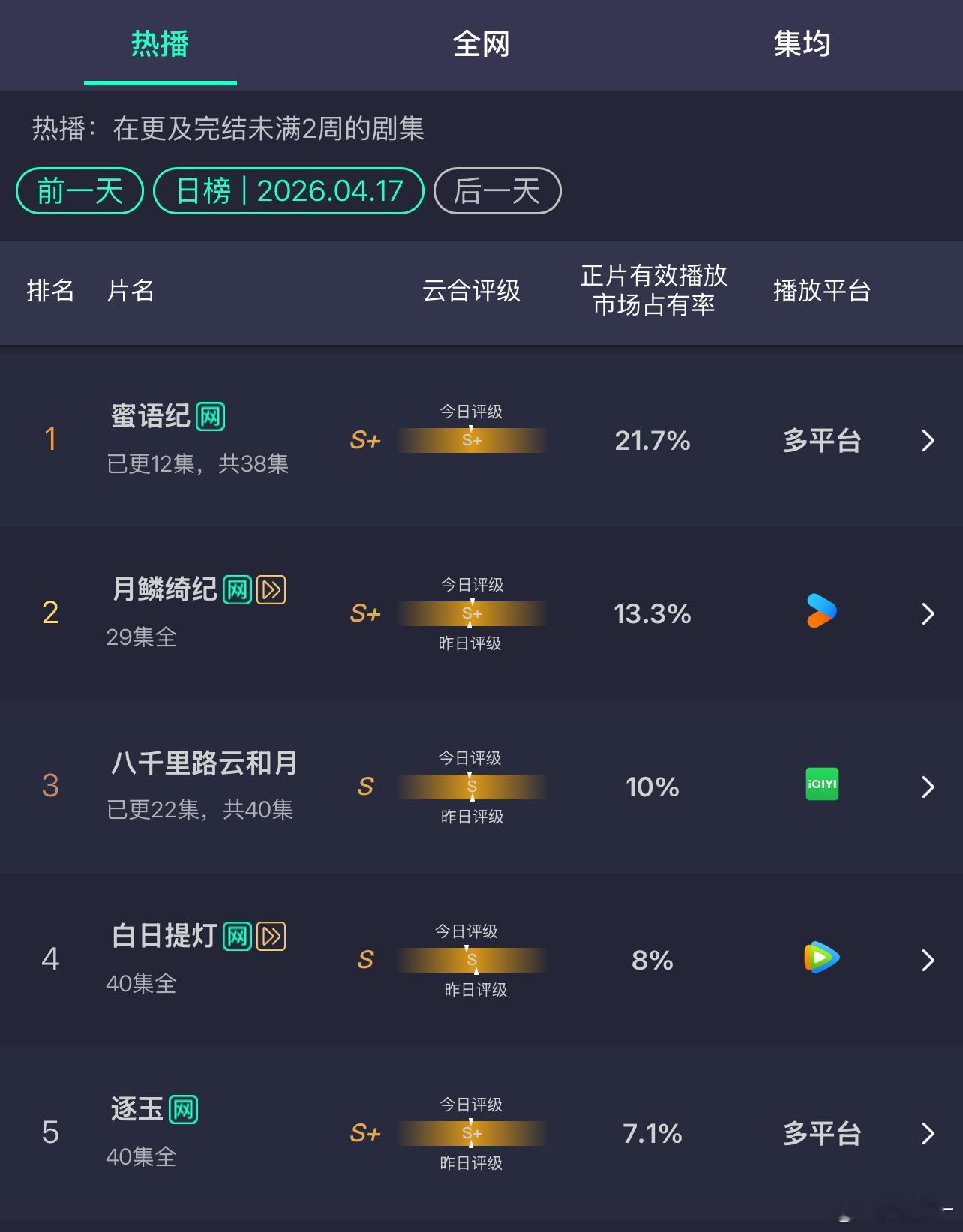Click 后一天 to view next day
Screen dimensions: 963x1232
pyautogui.click(x=496, y=191)
